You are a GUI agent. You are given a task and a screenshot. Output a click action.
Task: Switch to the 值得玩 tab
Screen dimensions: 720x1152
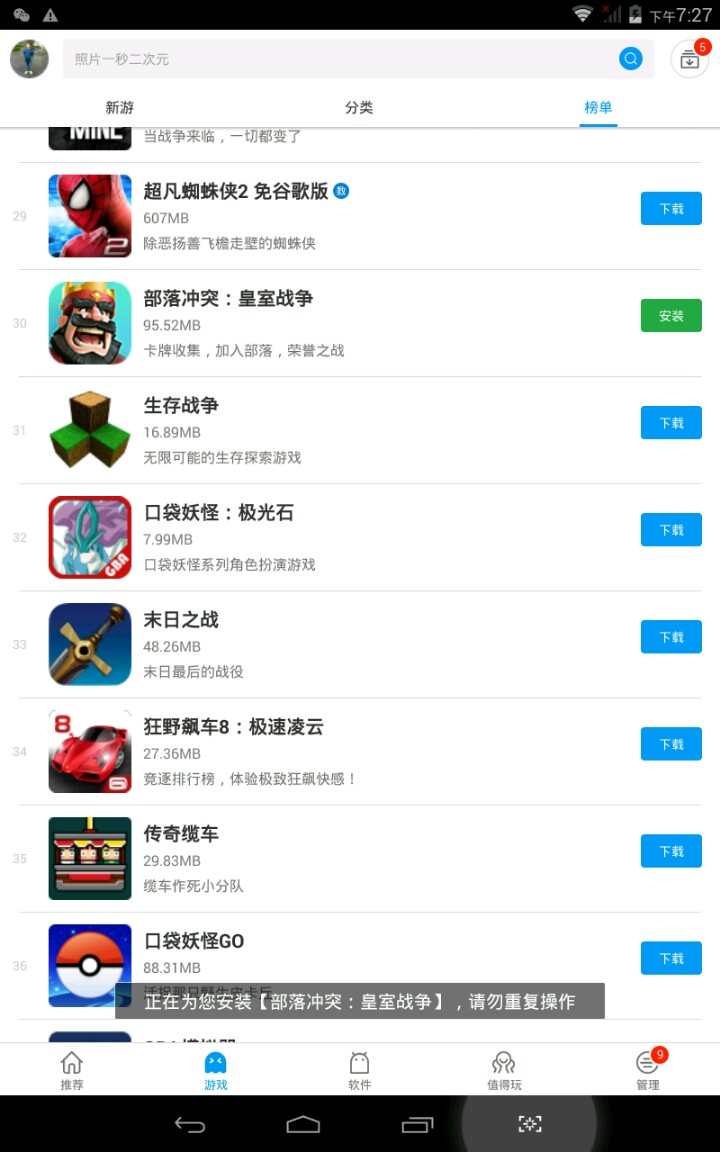click(x=504, y=1070)
